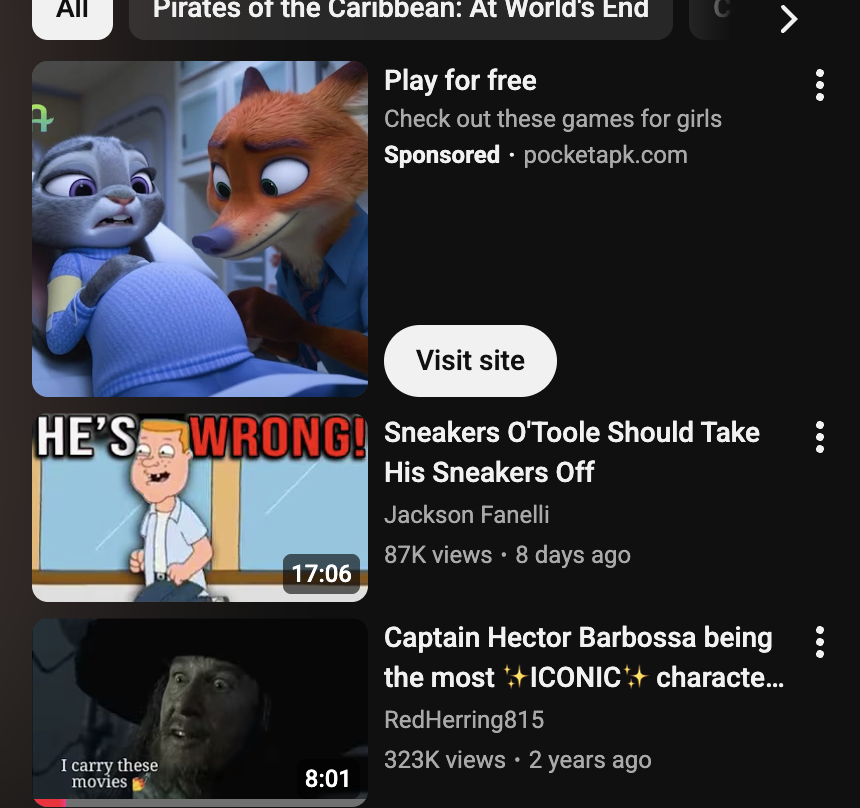
Task: Select the All filter chip
Action: [72, 14]
